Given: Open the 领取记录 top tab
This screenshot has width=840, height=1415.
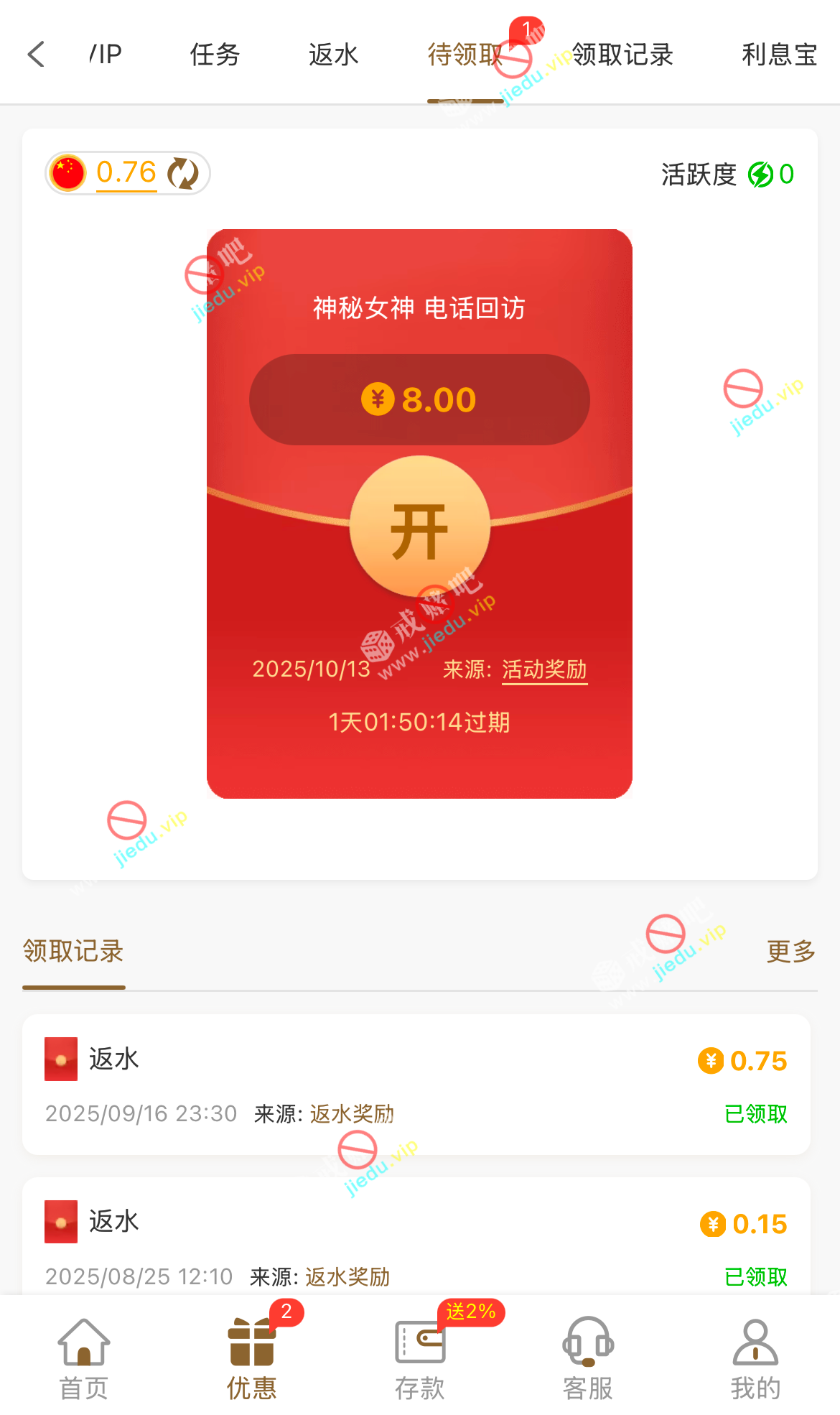Looking at the screenshot, I should 622,55.
